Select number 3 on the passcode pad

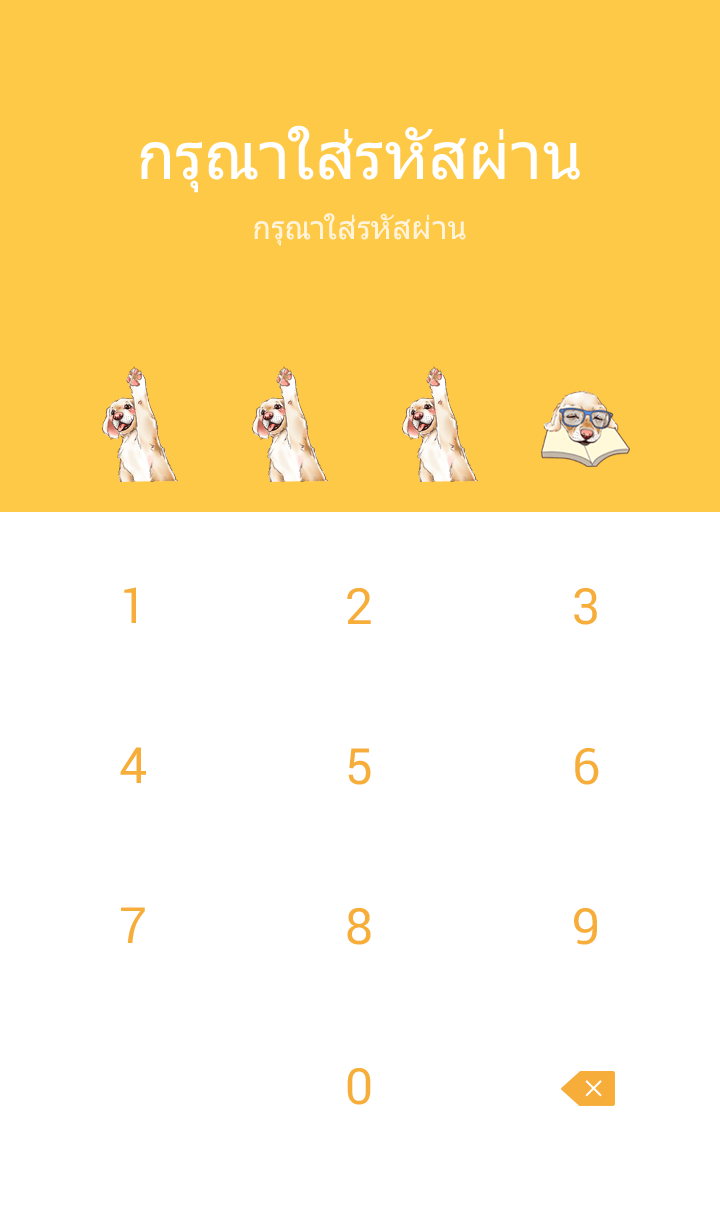point(586,607)
